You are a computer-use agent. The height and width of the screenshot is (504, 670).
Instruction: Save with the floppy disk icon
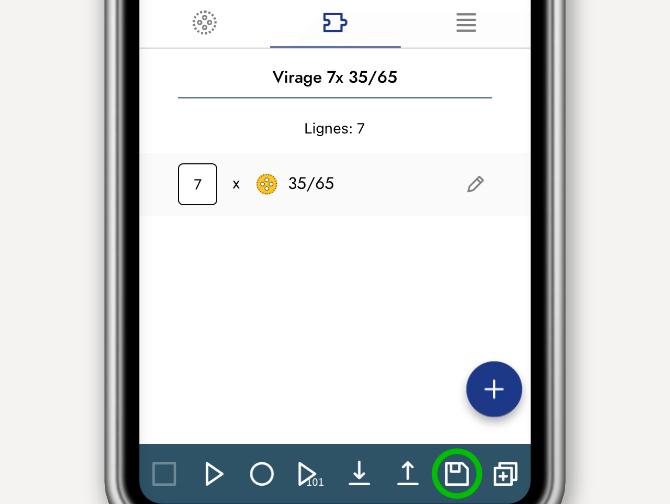[457, 474]
